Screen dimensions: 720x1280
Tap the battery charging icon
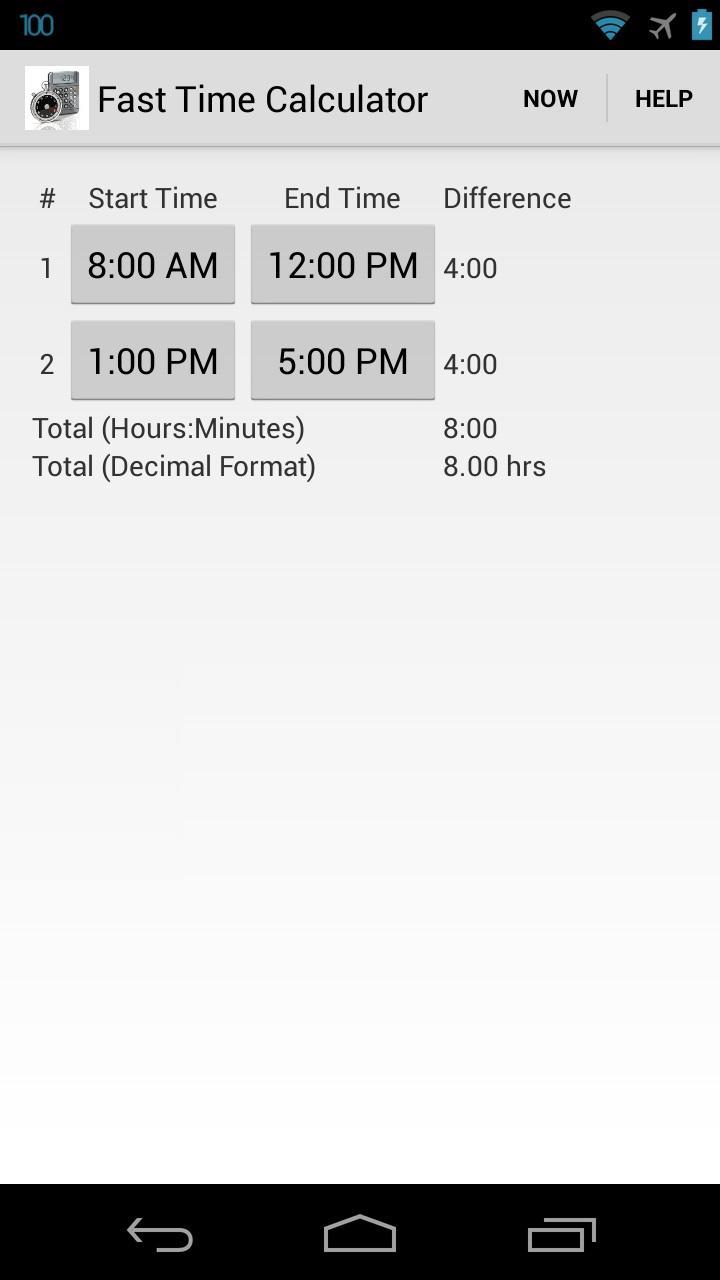tap(702, 24)
